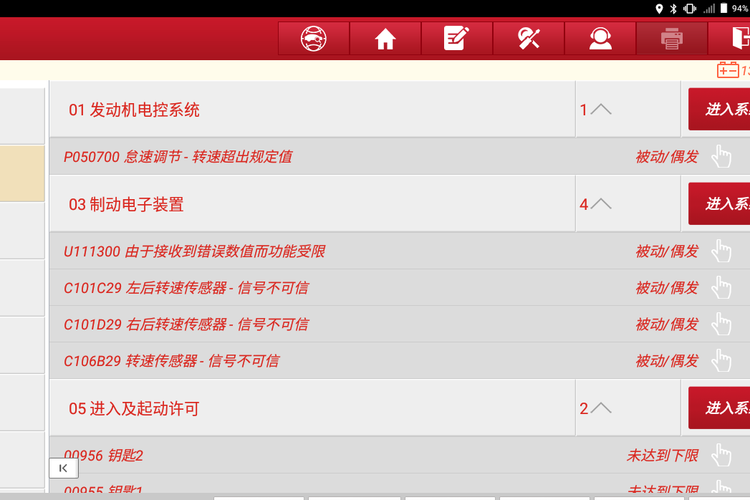Tap hand icon for fault U111300
This screenshot has height=500, width=750.
(721, 251)
